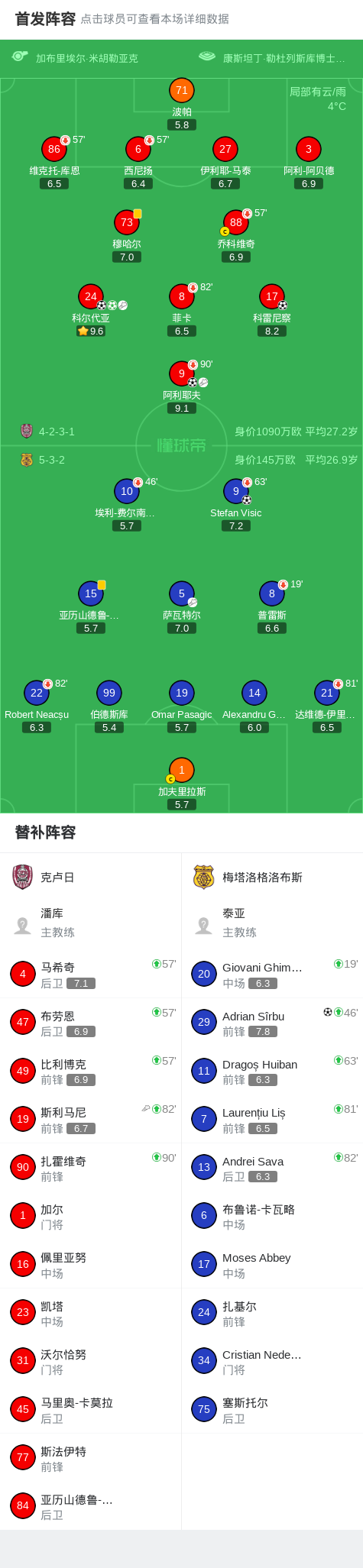Open substitute Moses Abbey's row
This screenshot has height=1568, width=363.
pyautogui.click(x=272, y=1264)
